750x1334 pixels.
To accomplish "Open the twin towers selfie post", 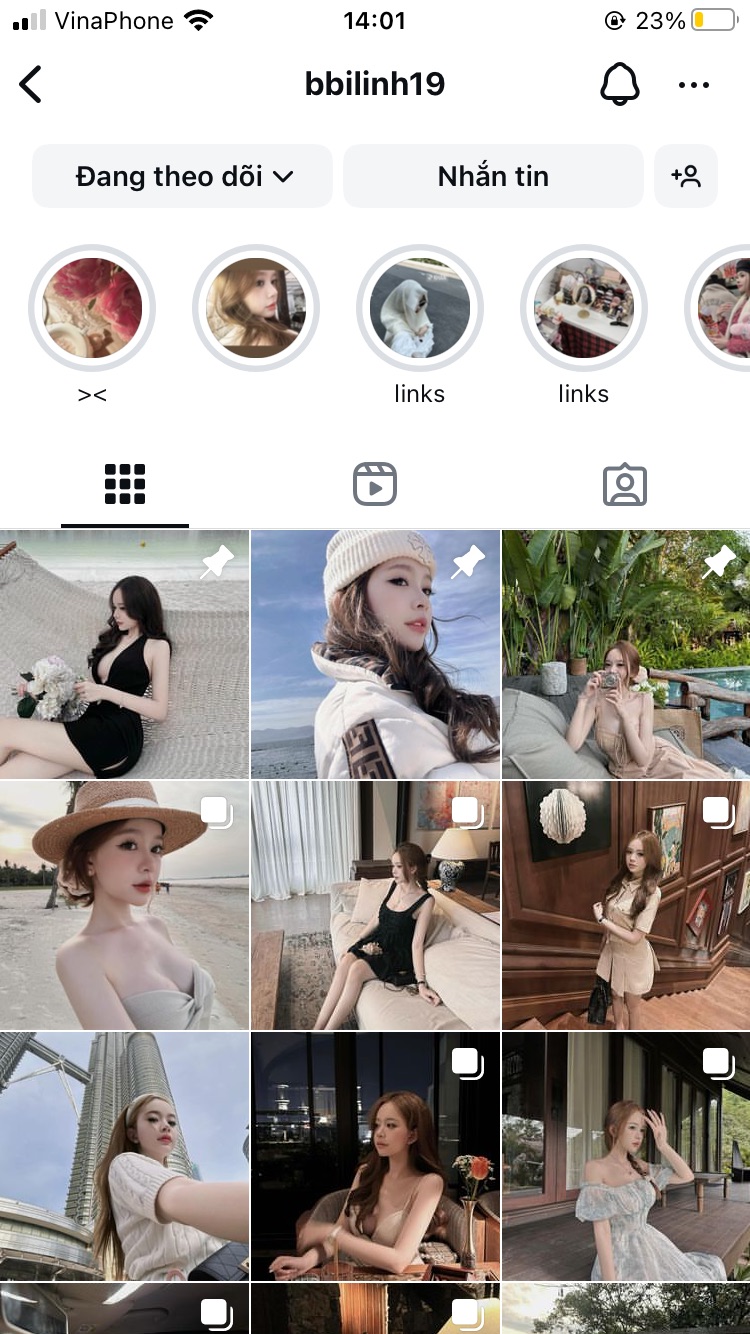I will [x=124, y=1157].
